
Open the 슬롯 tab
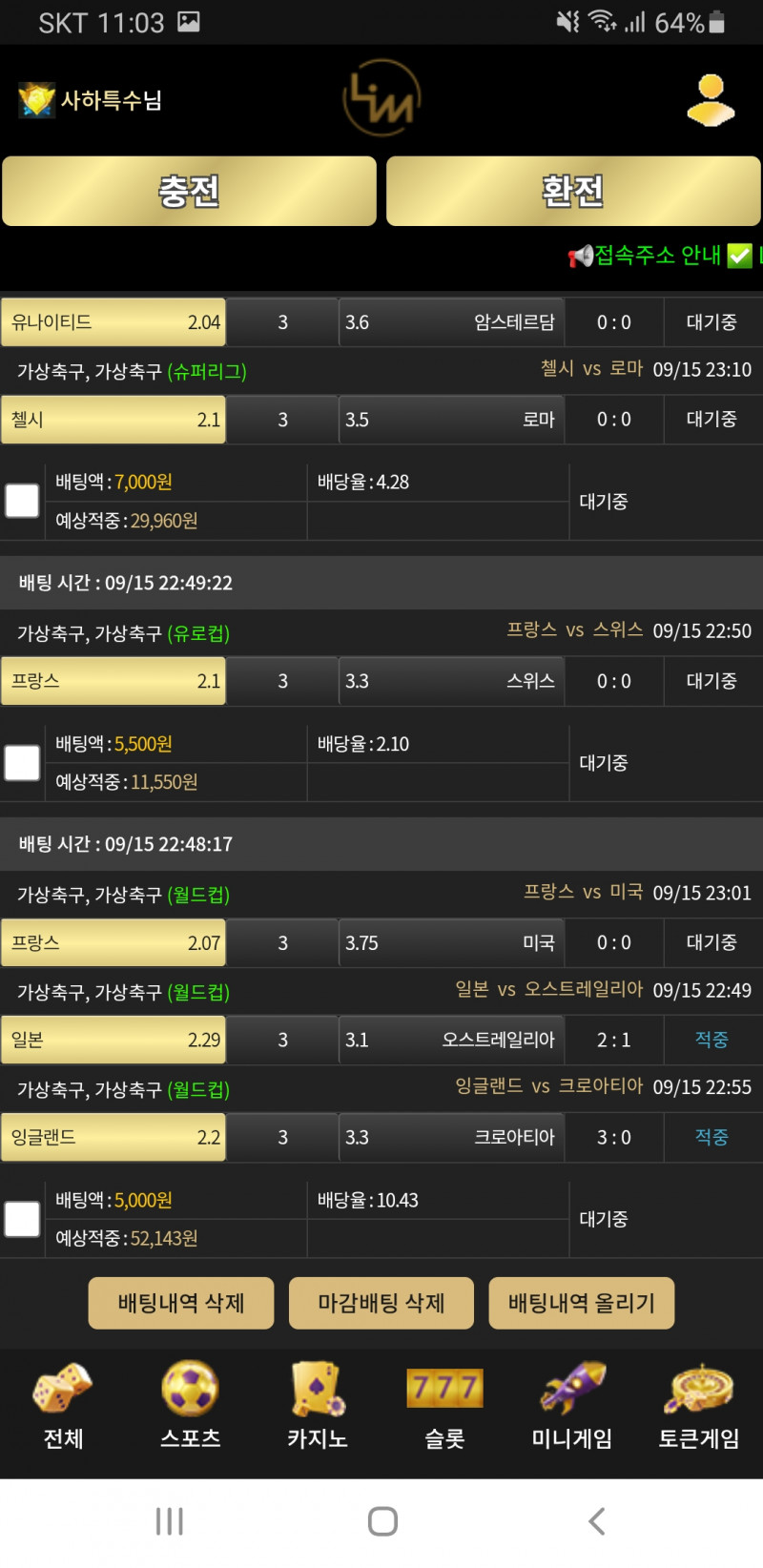(444, 1407)
